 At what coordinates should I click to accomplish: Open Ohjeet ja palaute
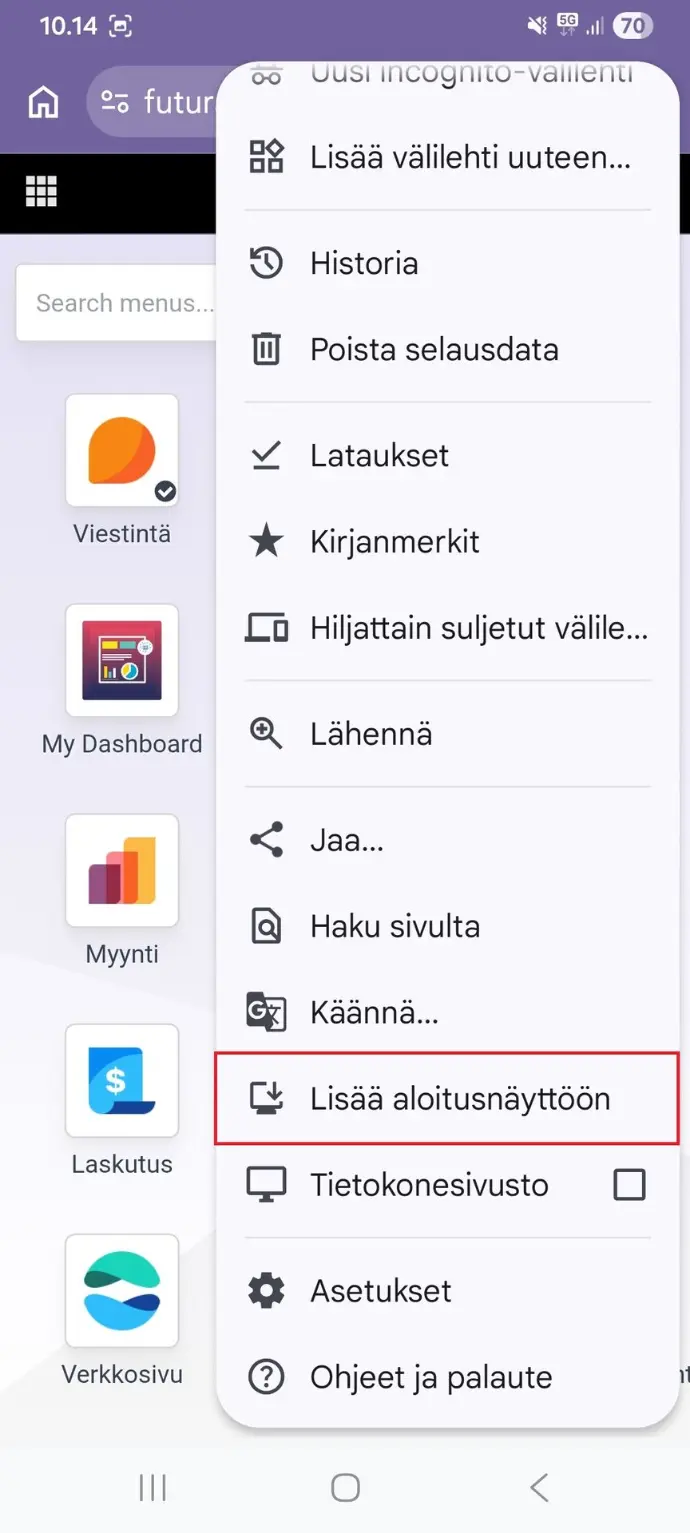click(x=431, y=1377)
